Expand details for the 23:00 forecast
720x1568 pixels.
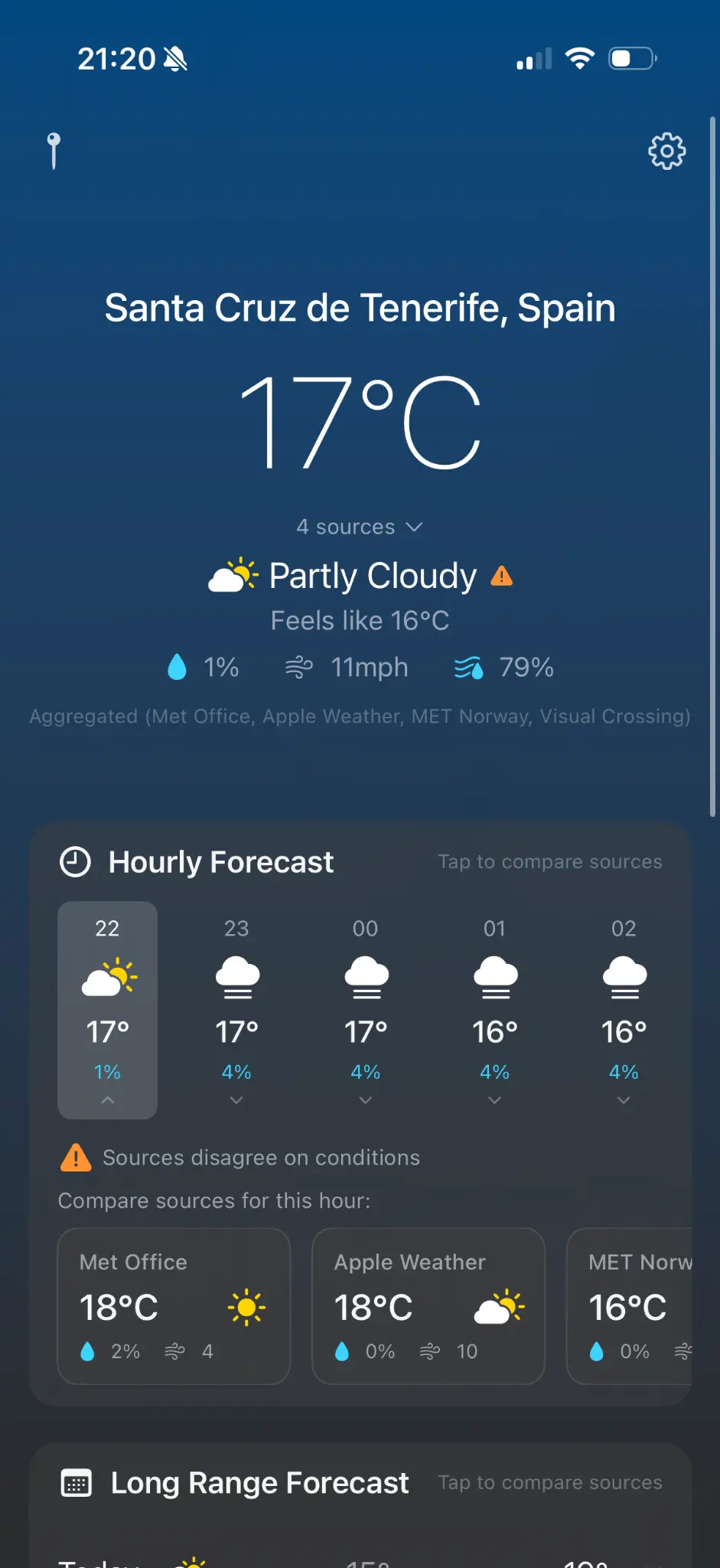(x=236, y=1100)
